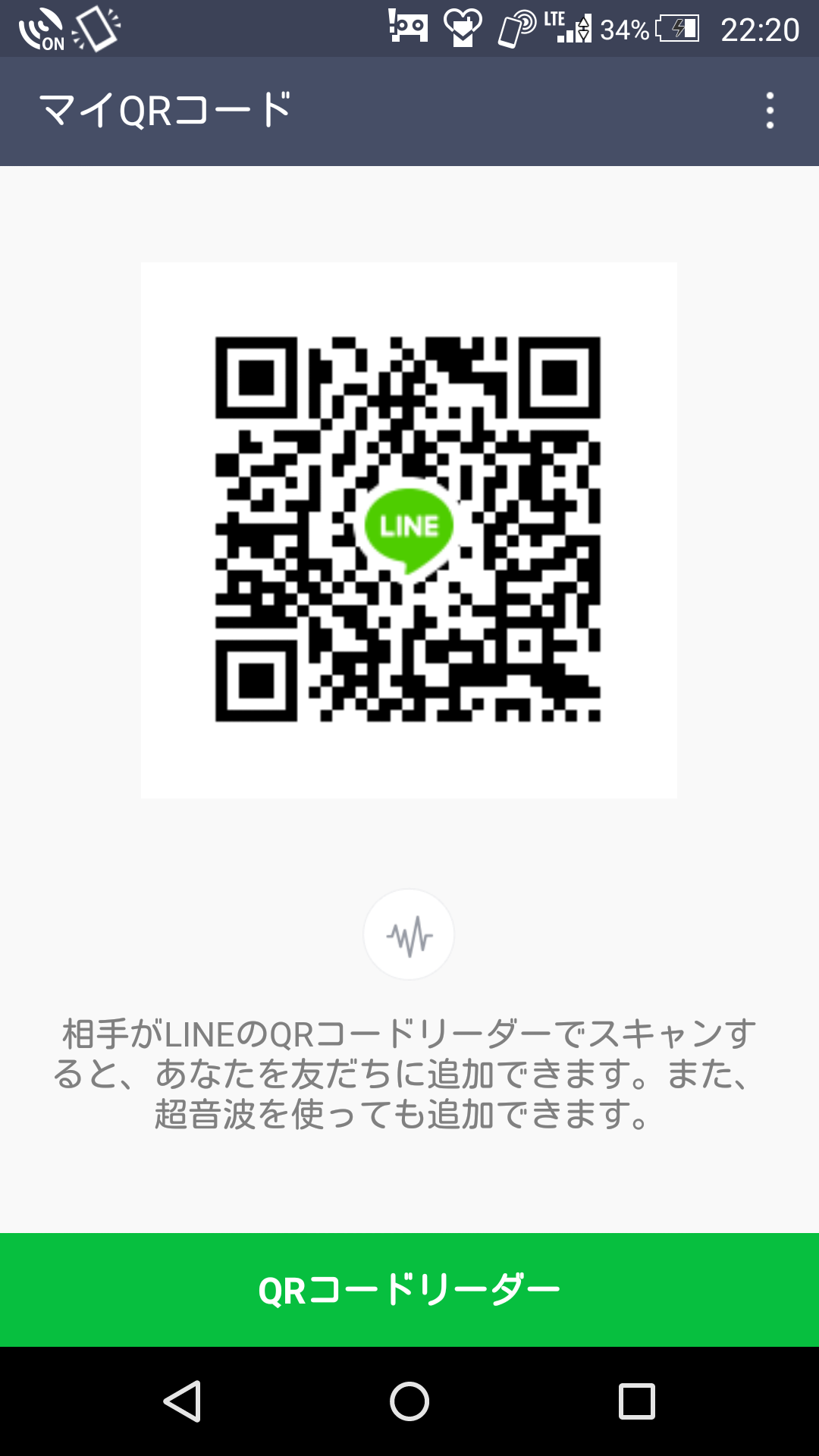
Task: Go back with the system back button
Action: tap(183, 1401)
